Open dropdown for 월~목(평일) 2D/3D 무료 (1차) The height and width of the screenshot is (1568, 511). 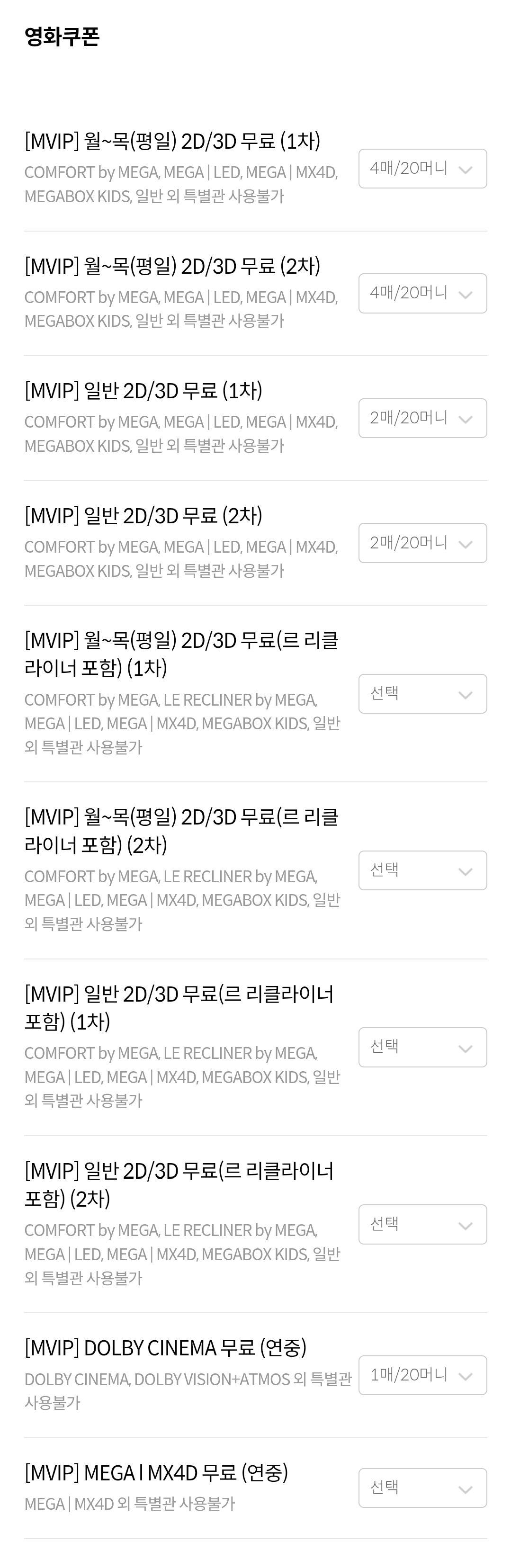(x=422, y=169)
